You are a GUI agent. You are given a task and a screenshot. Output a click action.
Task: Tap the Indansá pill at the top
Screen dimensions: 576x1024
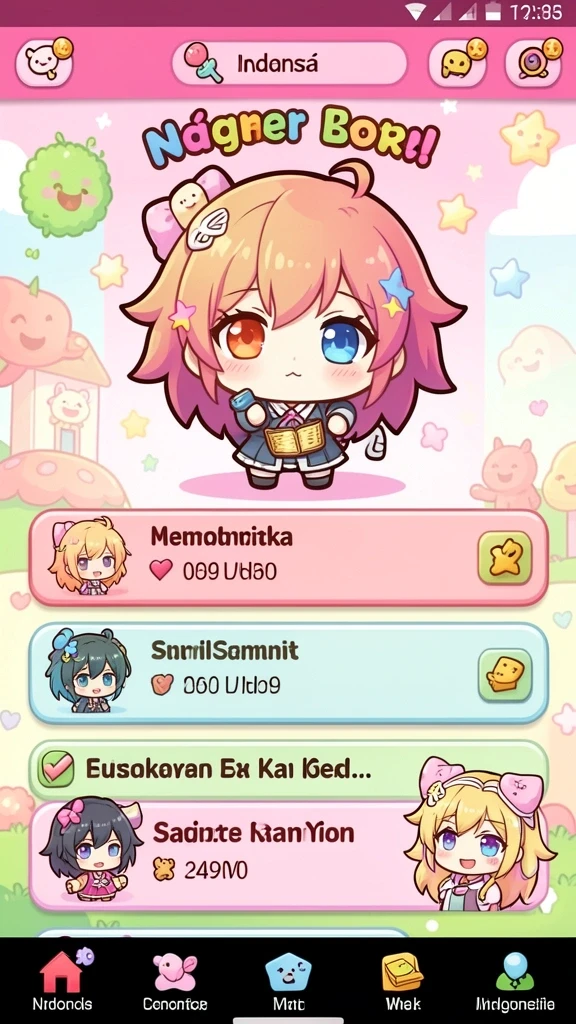coord(289,63)
